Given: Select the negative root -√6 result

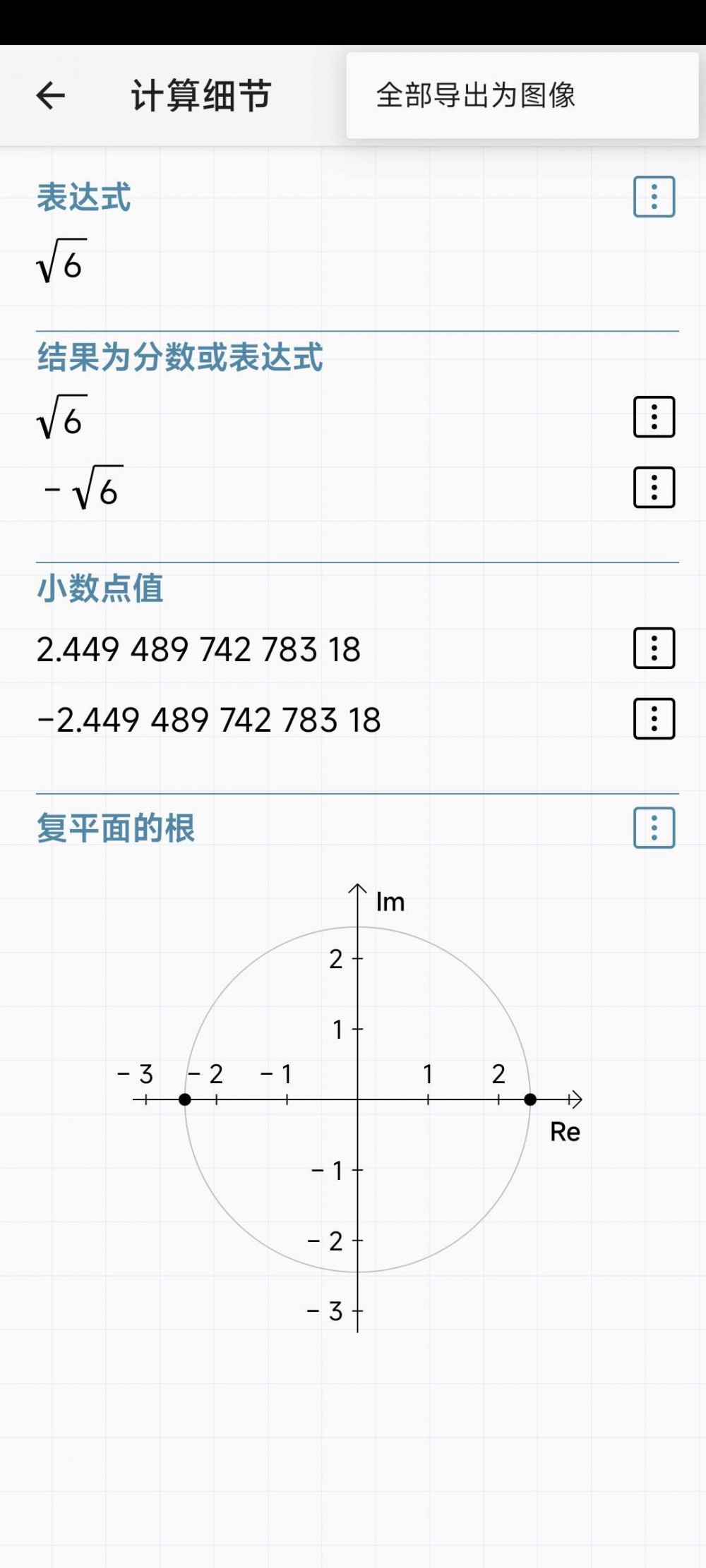Looking at the screenshot, I should [x=80, y=487].
